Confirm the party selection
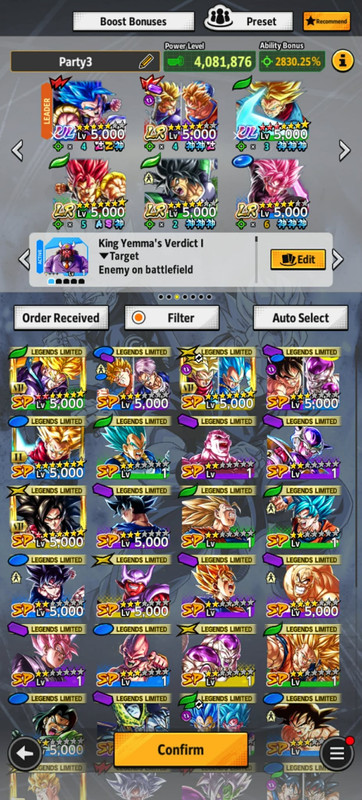The image size is (362, 800). [180, 749]
